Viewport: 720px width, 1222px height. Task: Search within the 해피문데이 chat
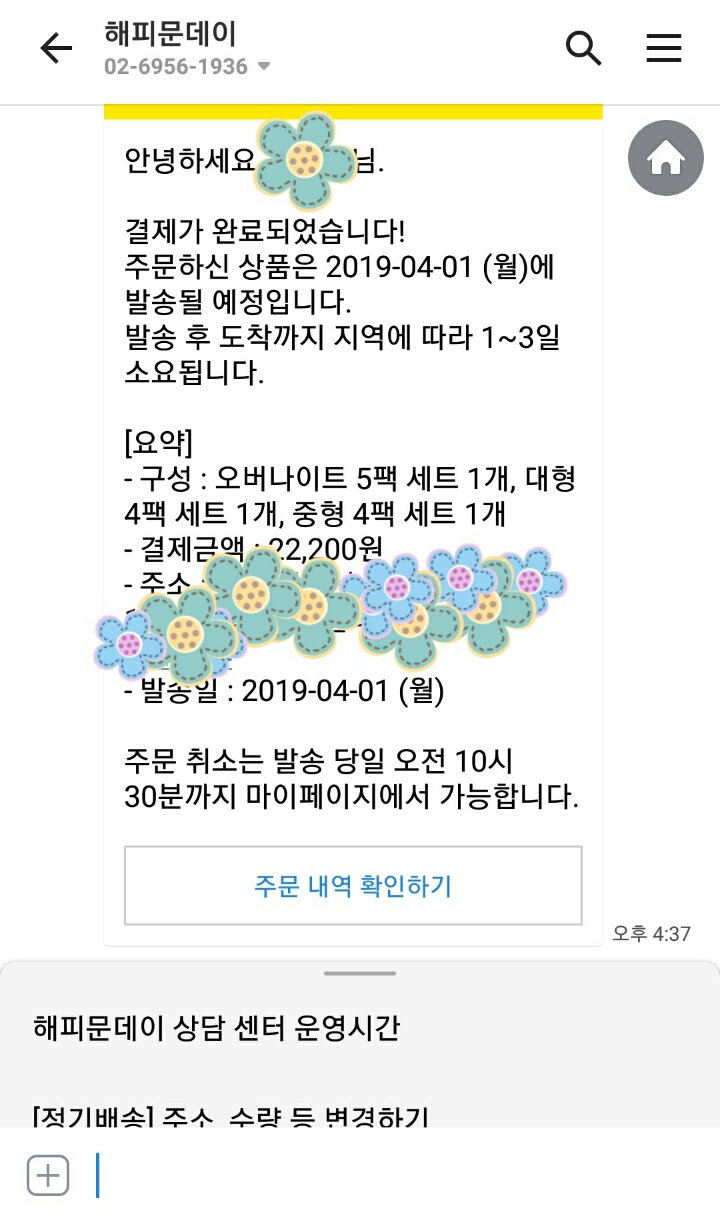[x=583, y=48]
